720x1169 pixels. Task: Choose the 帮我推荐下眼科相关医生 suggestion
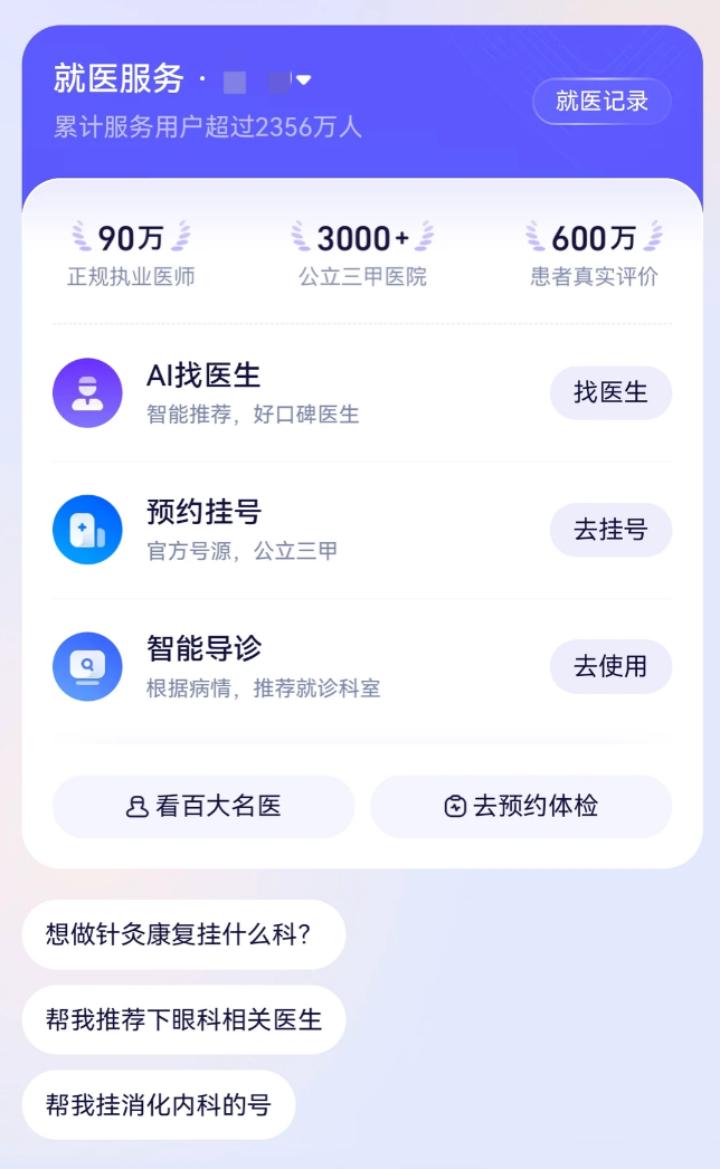tap(184, 1020)
